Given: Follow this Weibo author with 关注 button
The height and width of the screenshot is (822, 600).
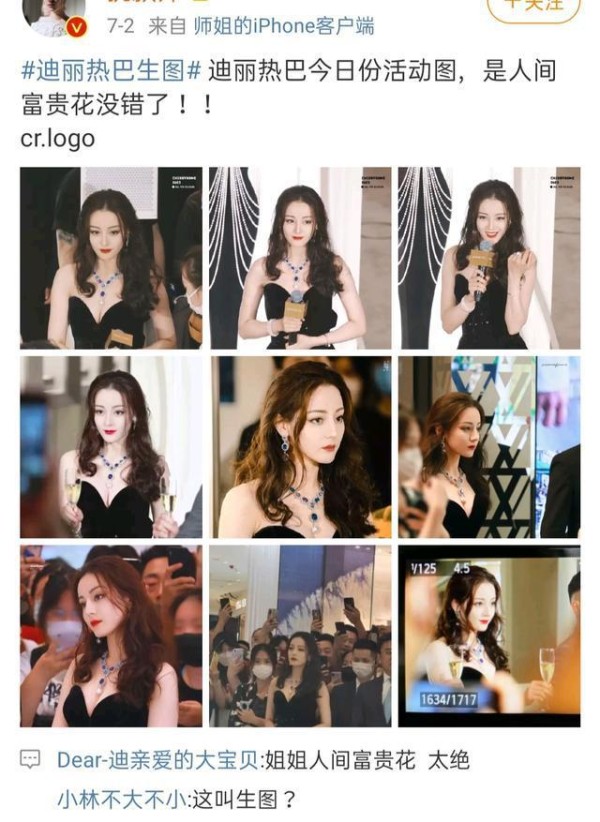Looking at the screenshot, I should point(533,7).
